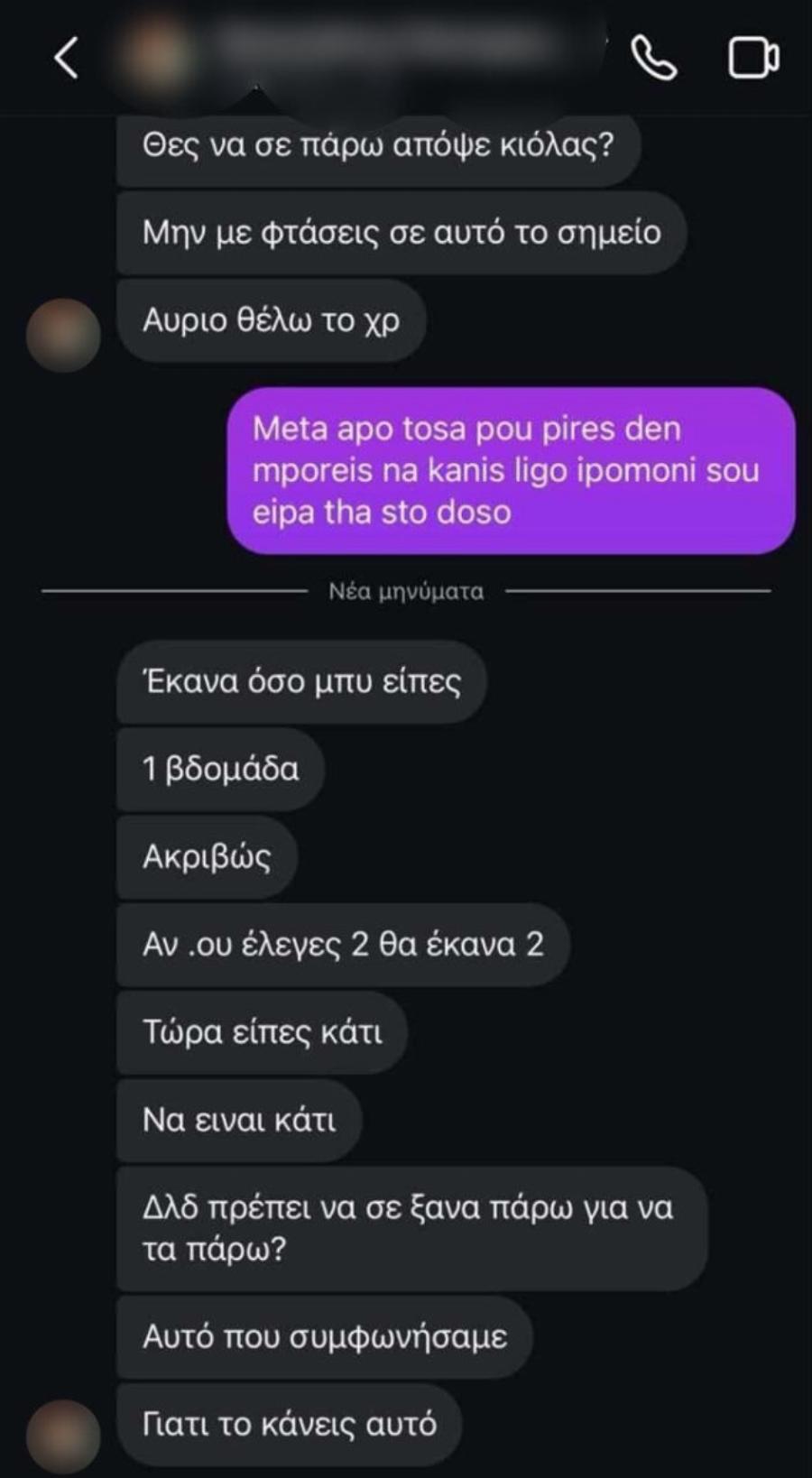
Task: Select the message 'Μην με φτάσεις σε αυτό το σημείο'
Action: [x=403, y=232]
